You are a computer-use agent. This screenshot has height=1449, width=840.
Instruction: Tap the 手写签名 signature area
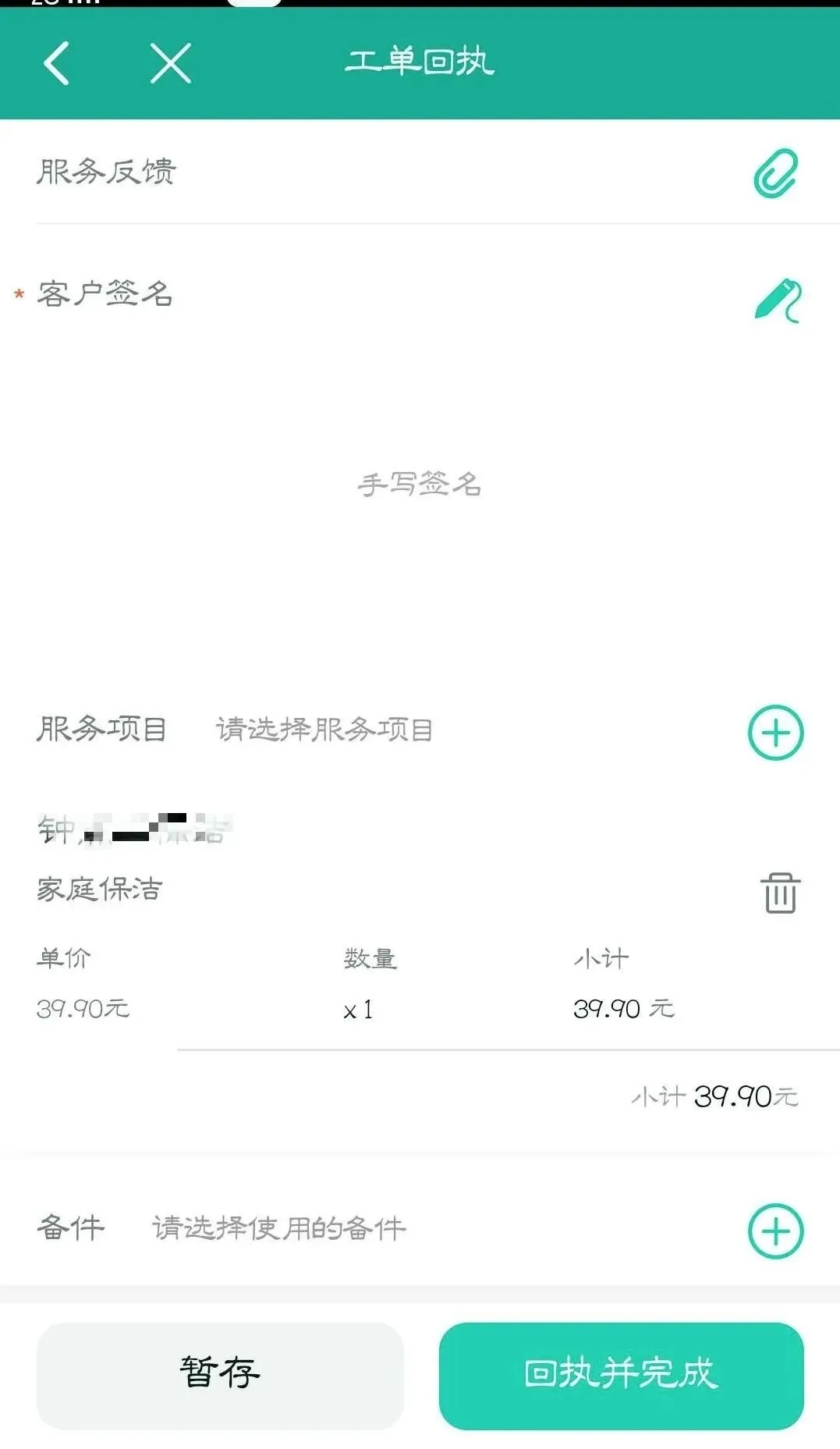(418, 485)
